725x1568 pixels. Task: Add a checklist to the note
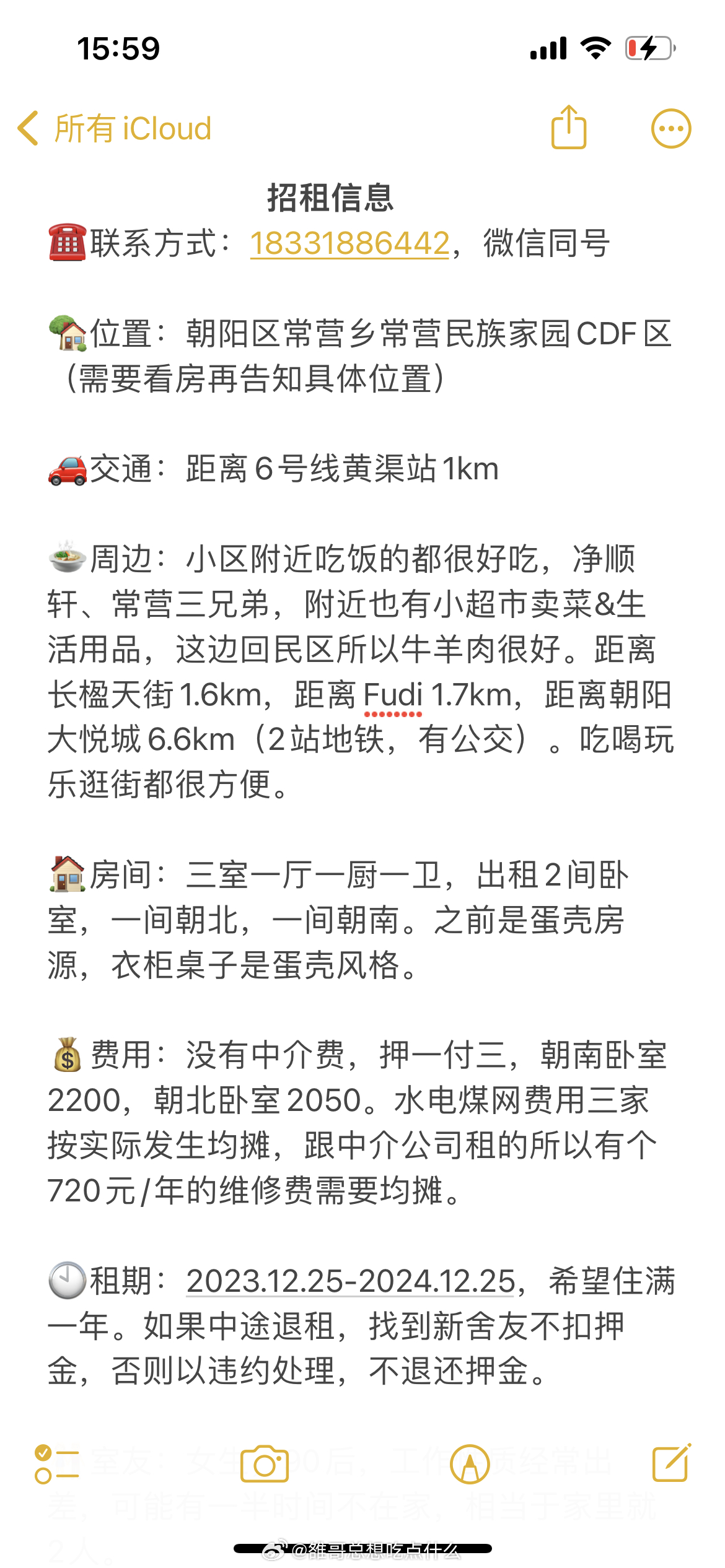pyautogui.click(x=56, y=1465)
